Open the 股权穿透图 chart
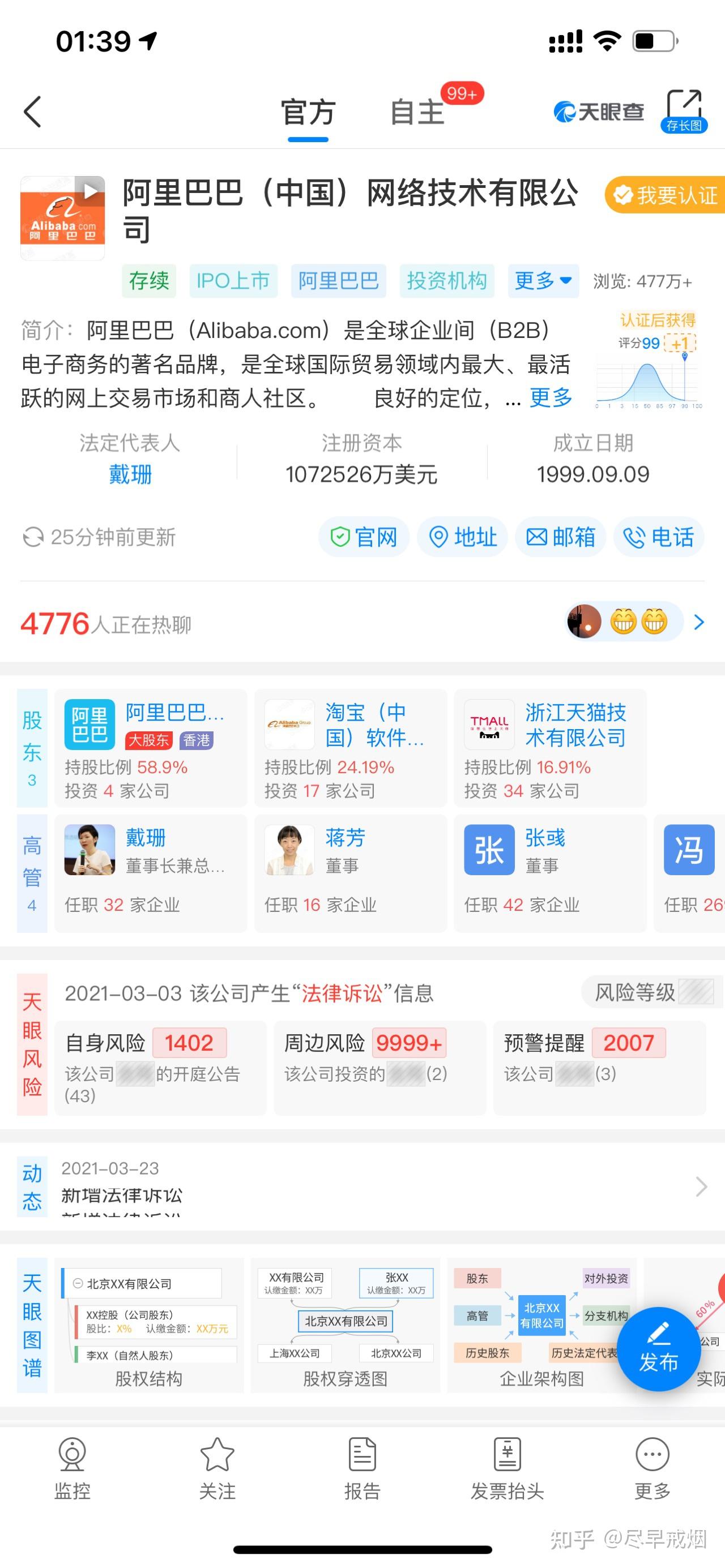This screenshot has height=1568, width=725. point(346,1325)
